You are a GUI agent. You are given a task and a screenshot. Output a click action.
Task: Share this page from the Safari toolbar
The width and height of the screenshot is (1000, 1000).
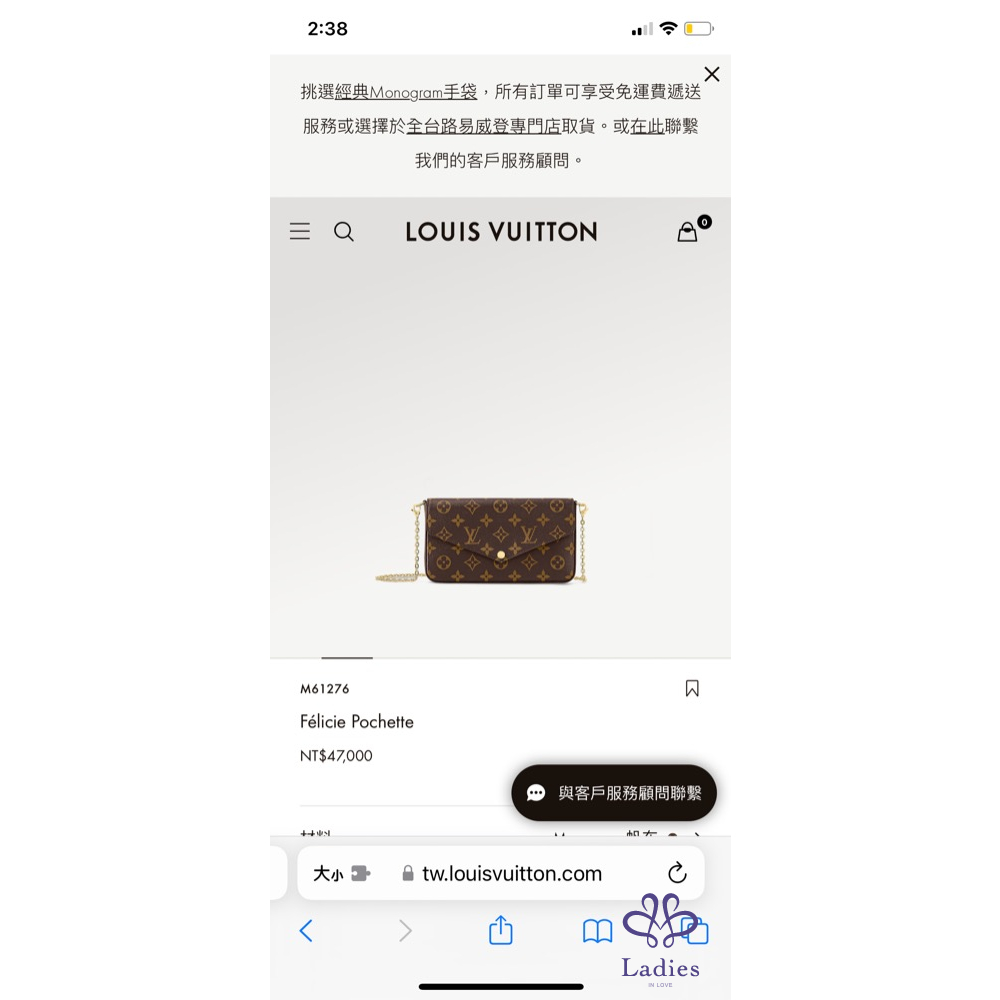click(501, 931)
